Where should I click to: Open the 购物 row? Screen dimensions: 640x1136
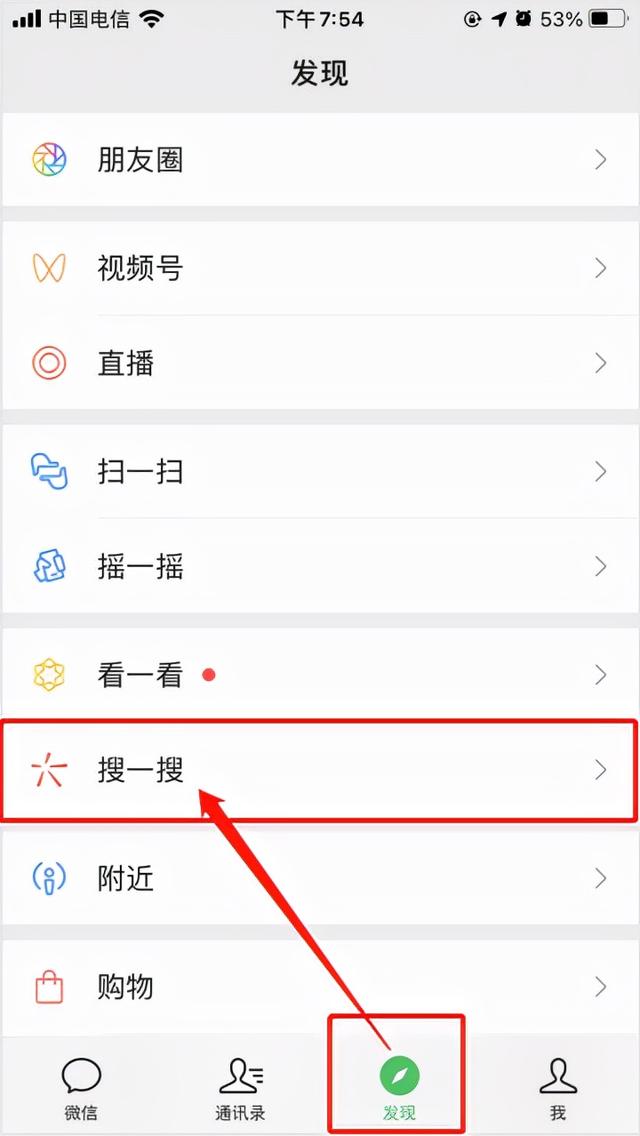point(320,987)
